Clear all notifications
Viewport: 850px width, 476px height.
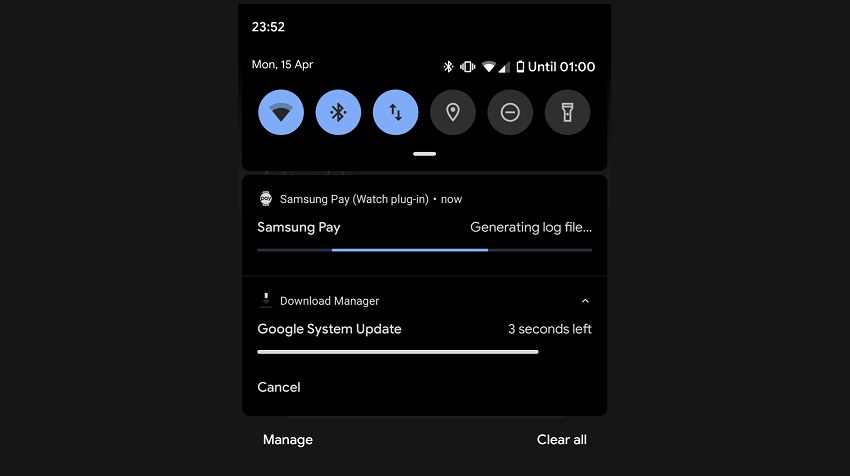point(561,440)
